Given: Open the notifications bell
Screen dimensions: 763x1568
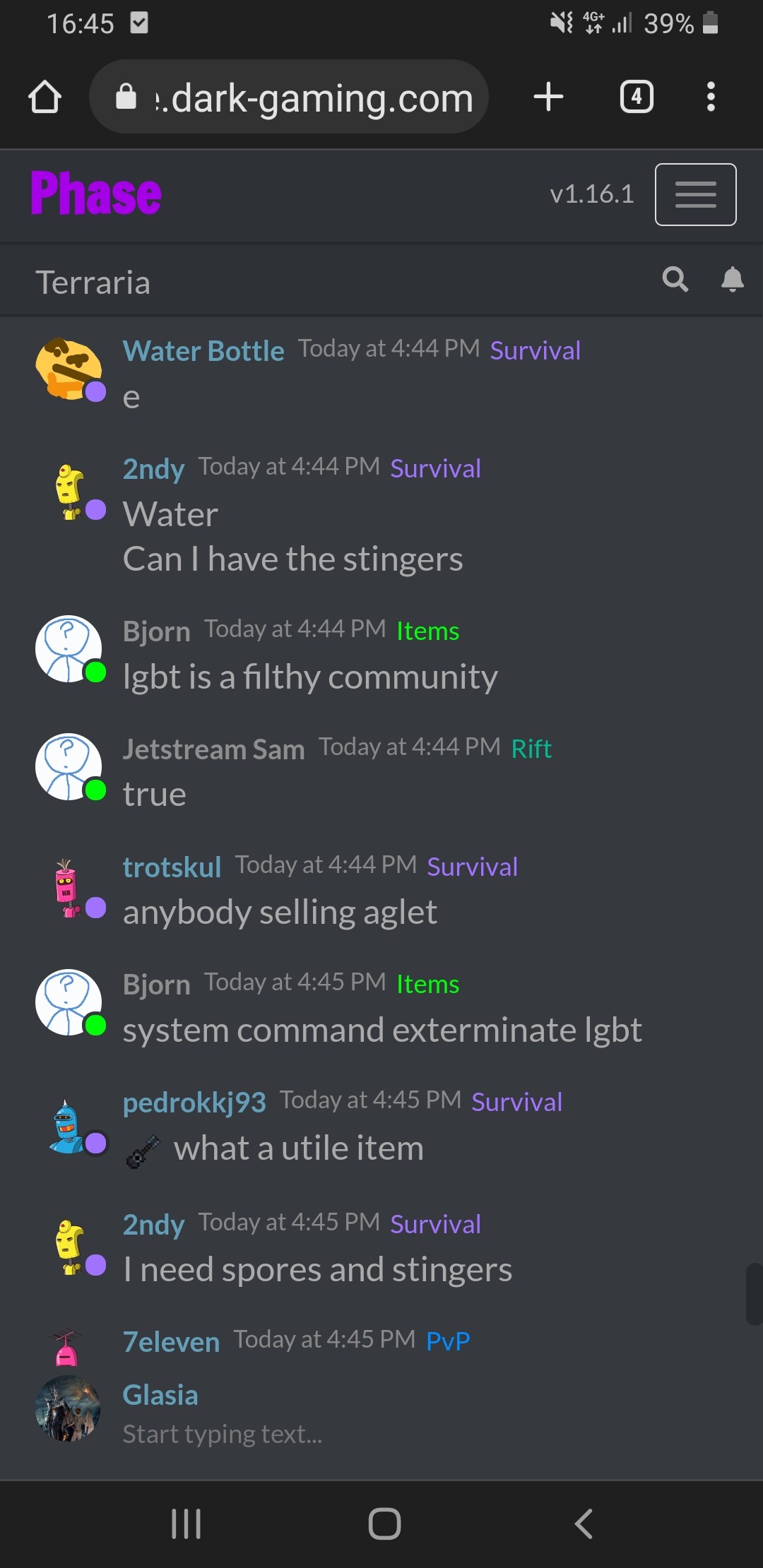Looking at the screenshot, I should (x=733, y=280).
